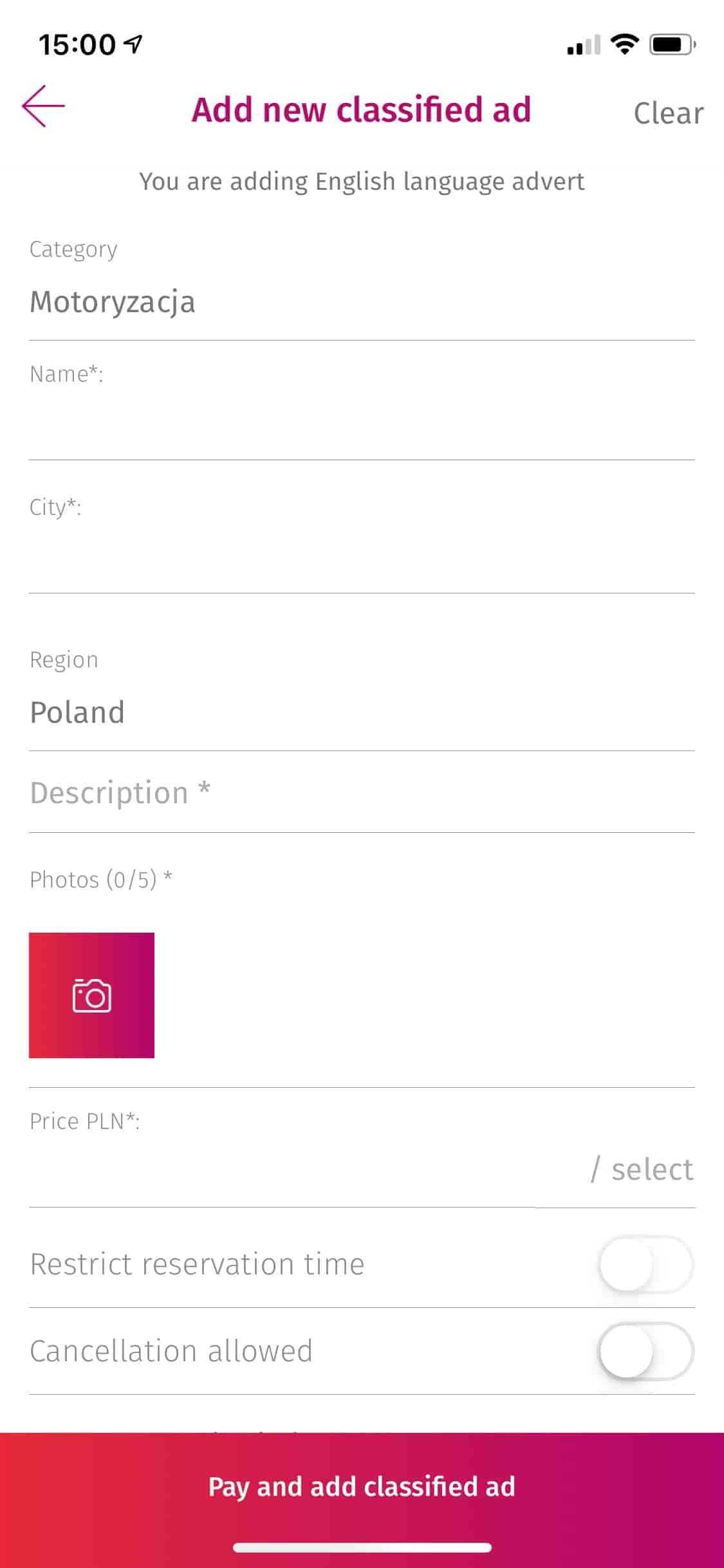
Task: Add a photo with the camera tile
Action: [x=91, y=995]
